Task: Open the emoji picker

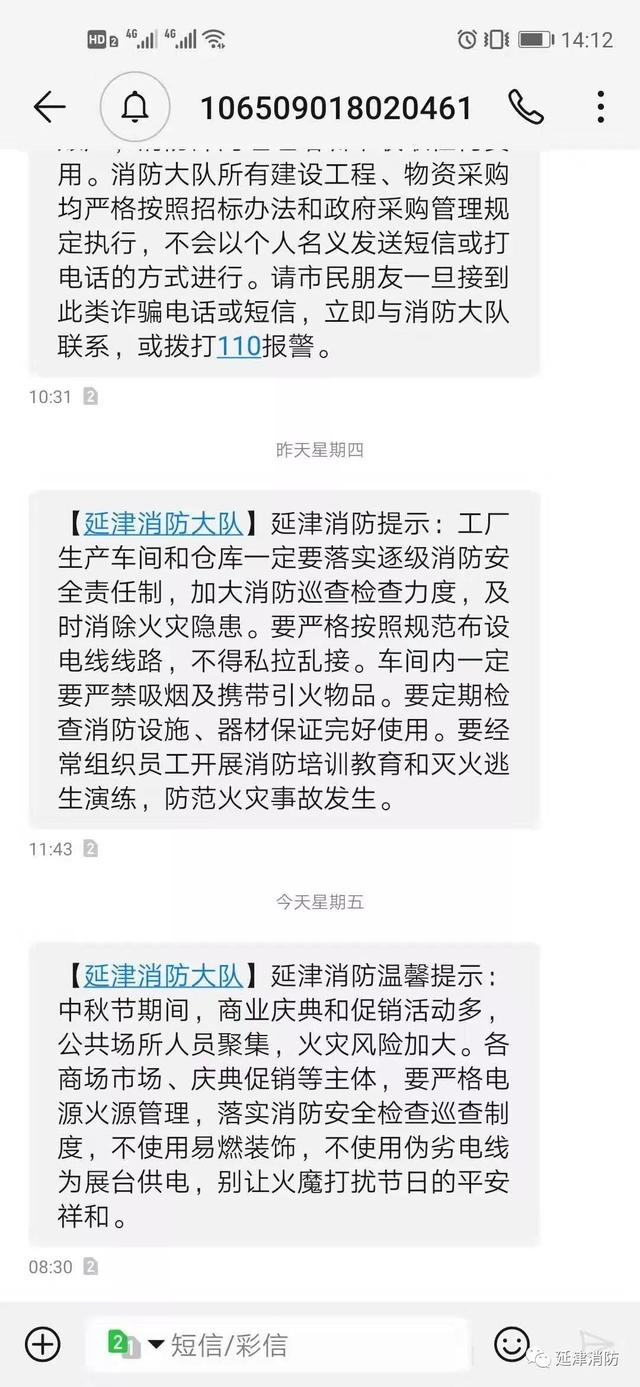Action: coord(511,1343)
